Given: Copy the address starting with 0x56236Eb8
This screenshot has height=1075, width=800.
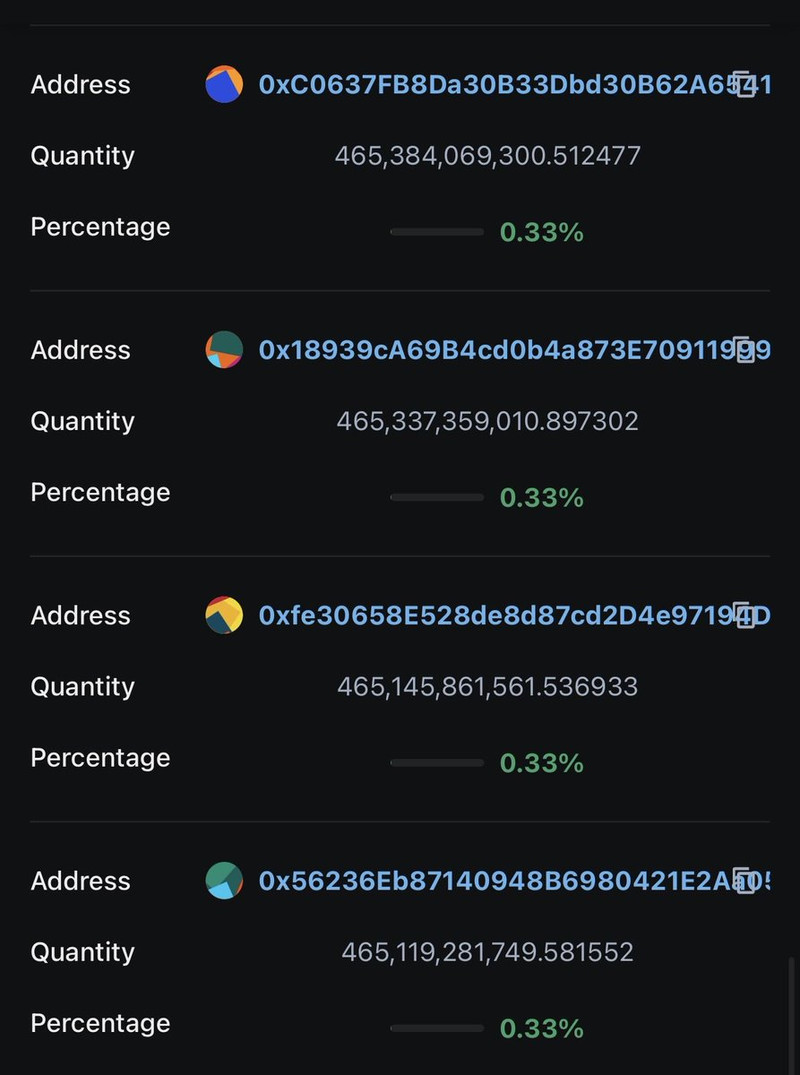Looking at the screenshot, I should (x=744, y=881).
